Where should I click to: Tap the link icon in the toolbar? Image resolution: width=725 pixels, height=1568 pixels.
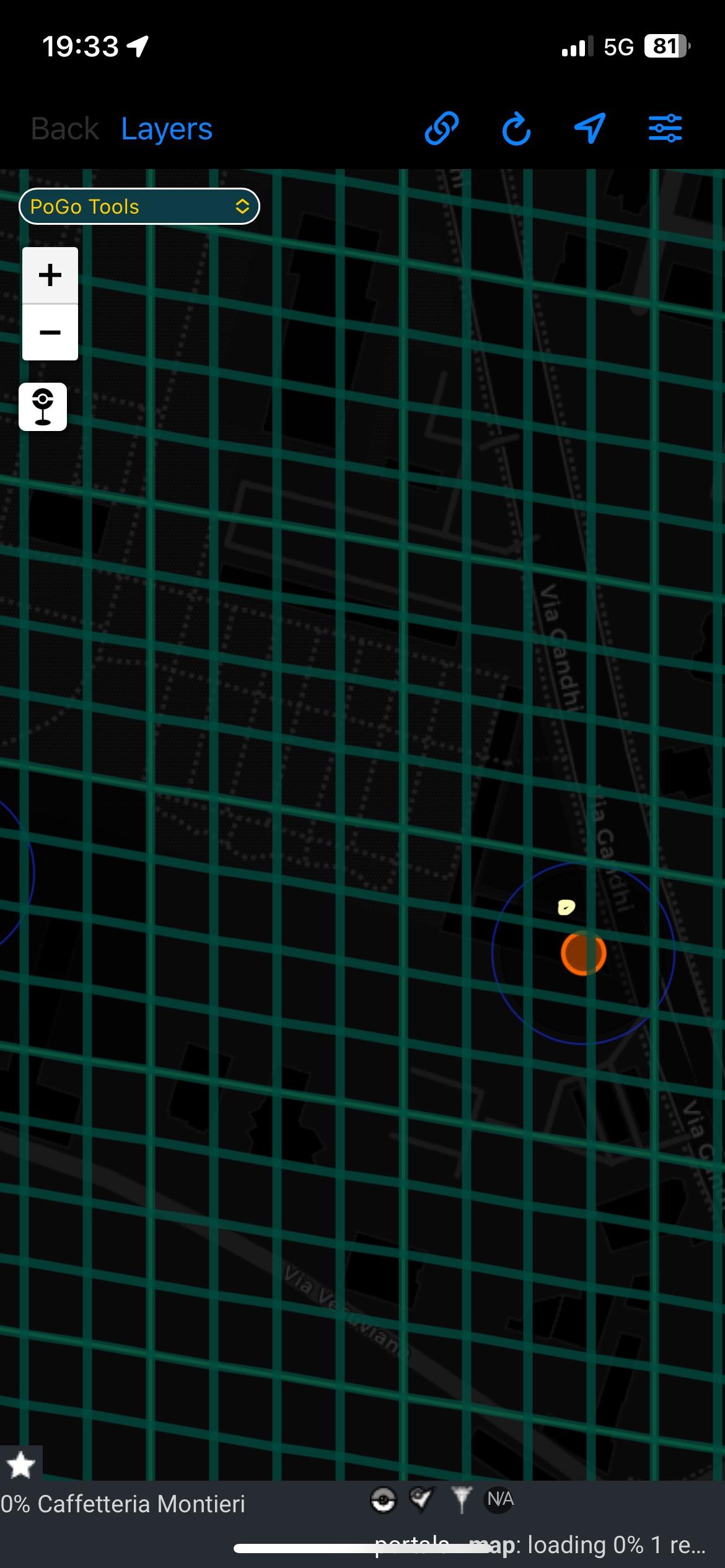[442, 129]
